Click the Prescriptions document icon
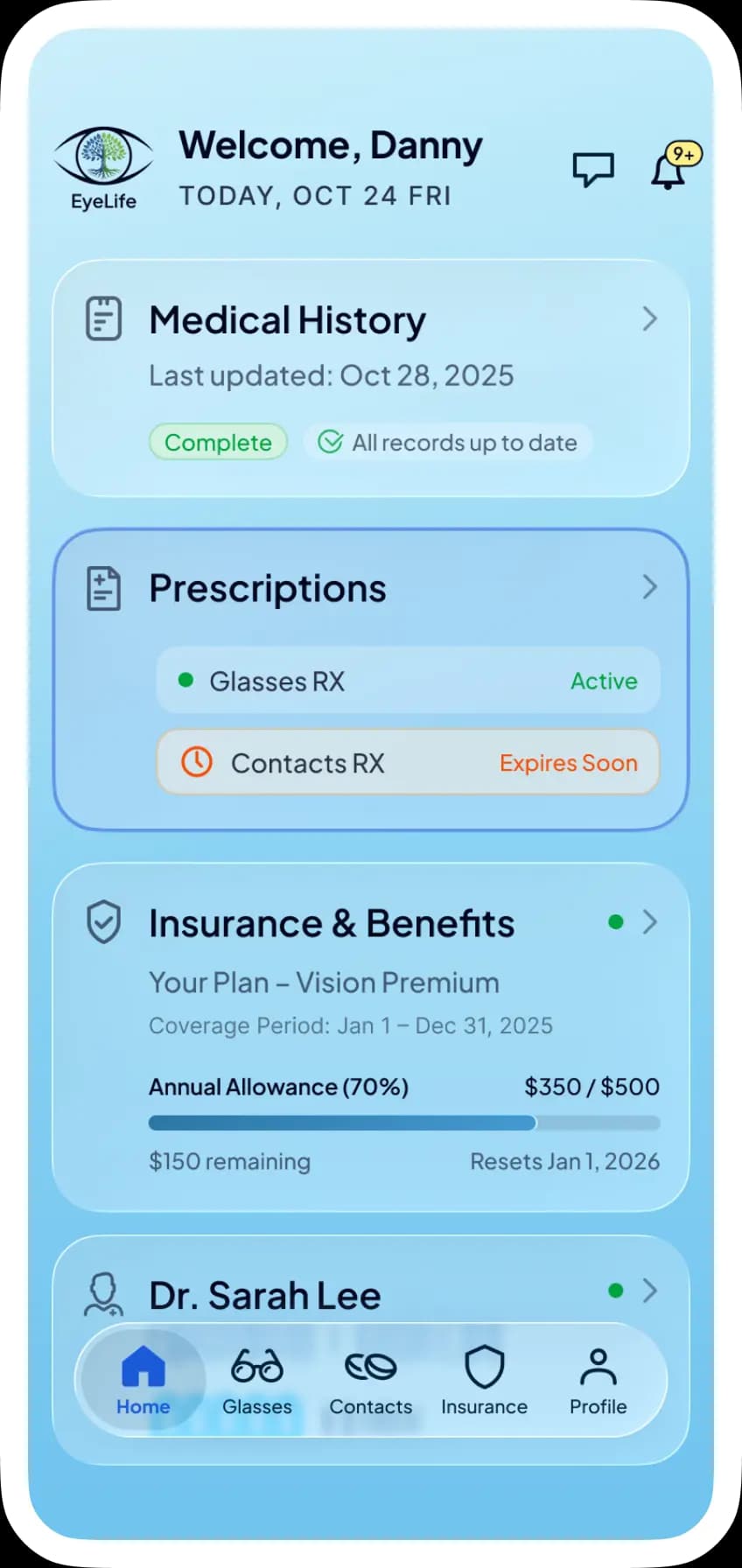 point(102,587)
